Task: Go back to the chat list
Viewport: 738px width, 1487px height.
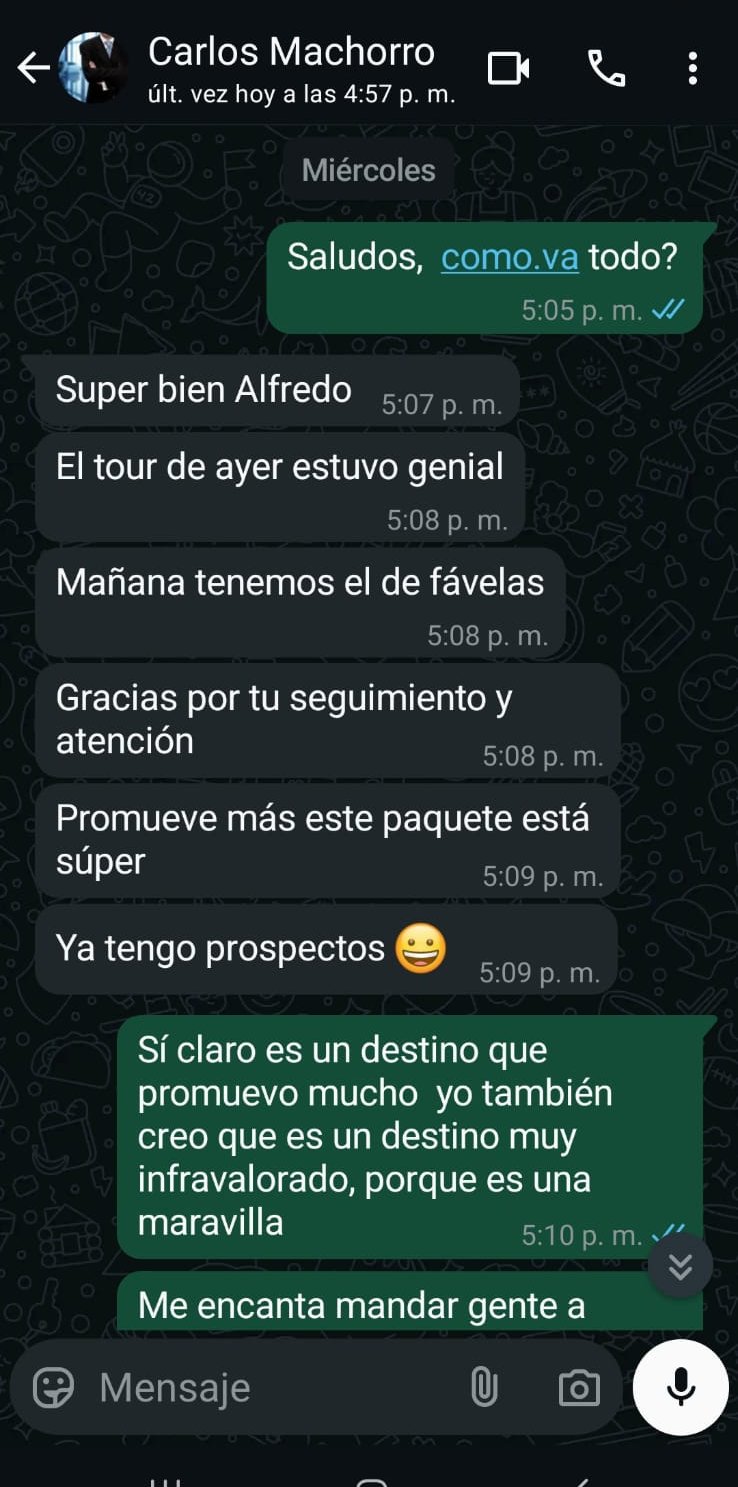Action: 32,68
